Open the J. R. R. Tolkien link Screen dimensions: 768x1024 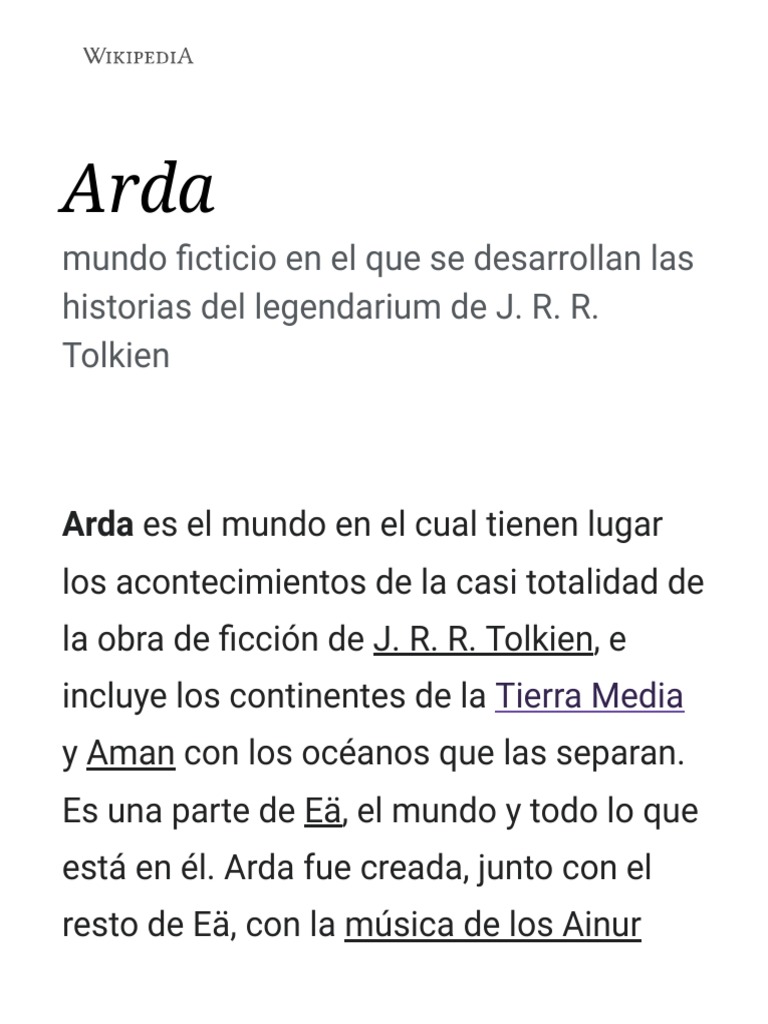(483, 639)
